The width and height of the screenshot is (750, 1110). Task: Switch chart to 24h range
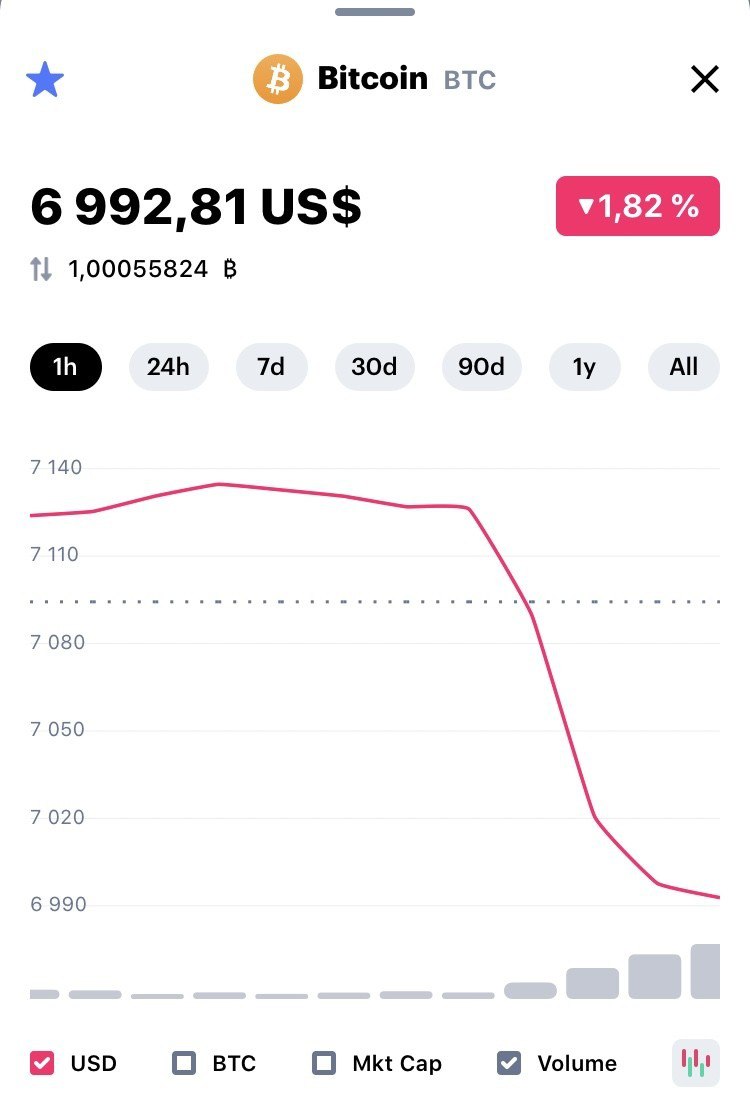tap(168, 367)
